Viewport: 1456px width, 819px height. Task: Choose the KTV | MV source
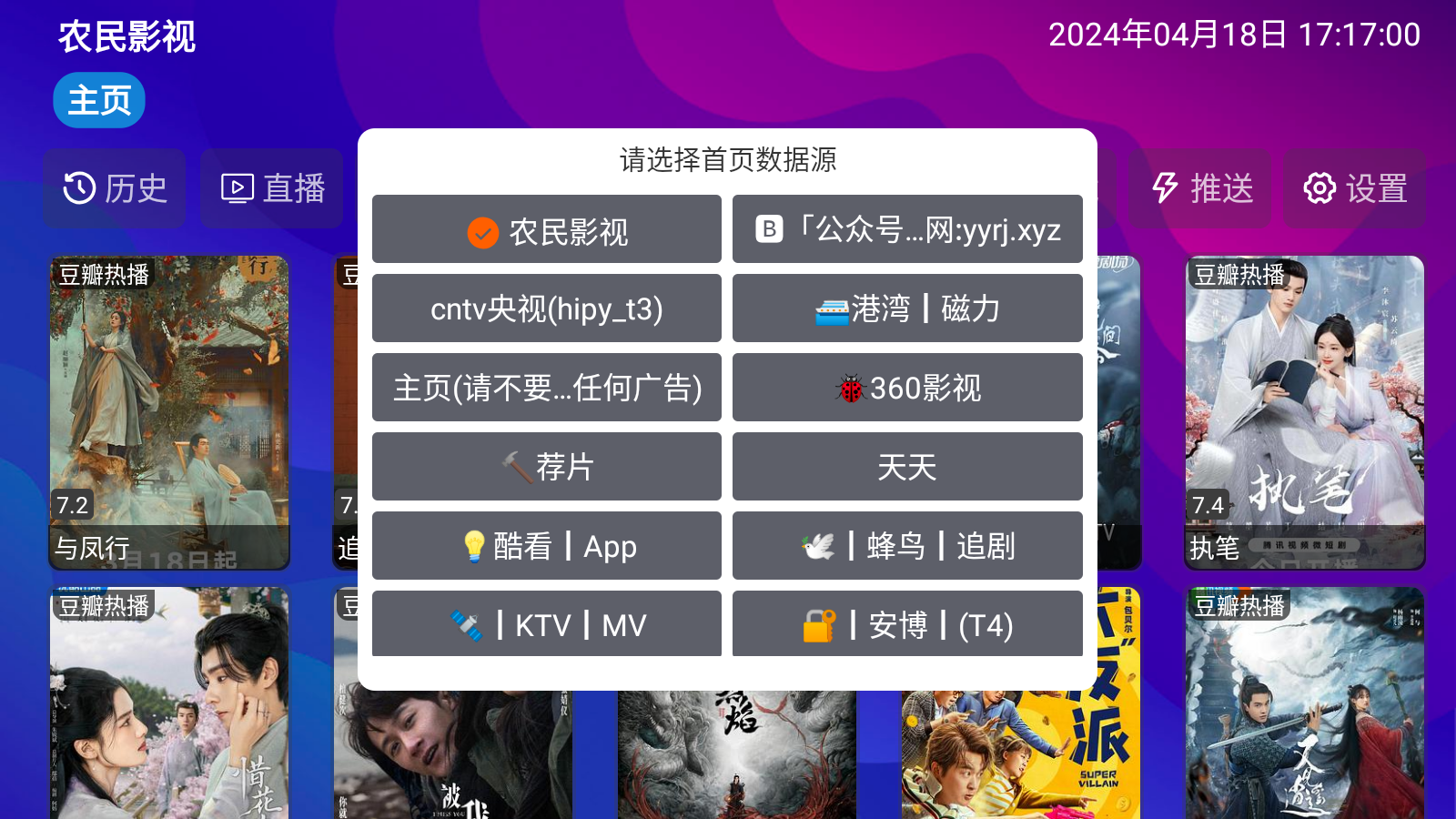pos(546,624)
